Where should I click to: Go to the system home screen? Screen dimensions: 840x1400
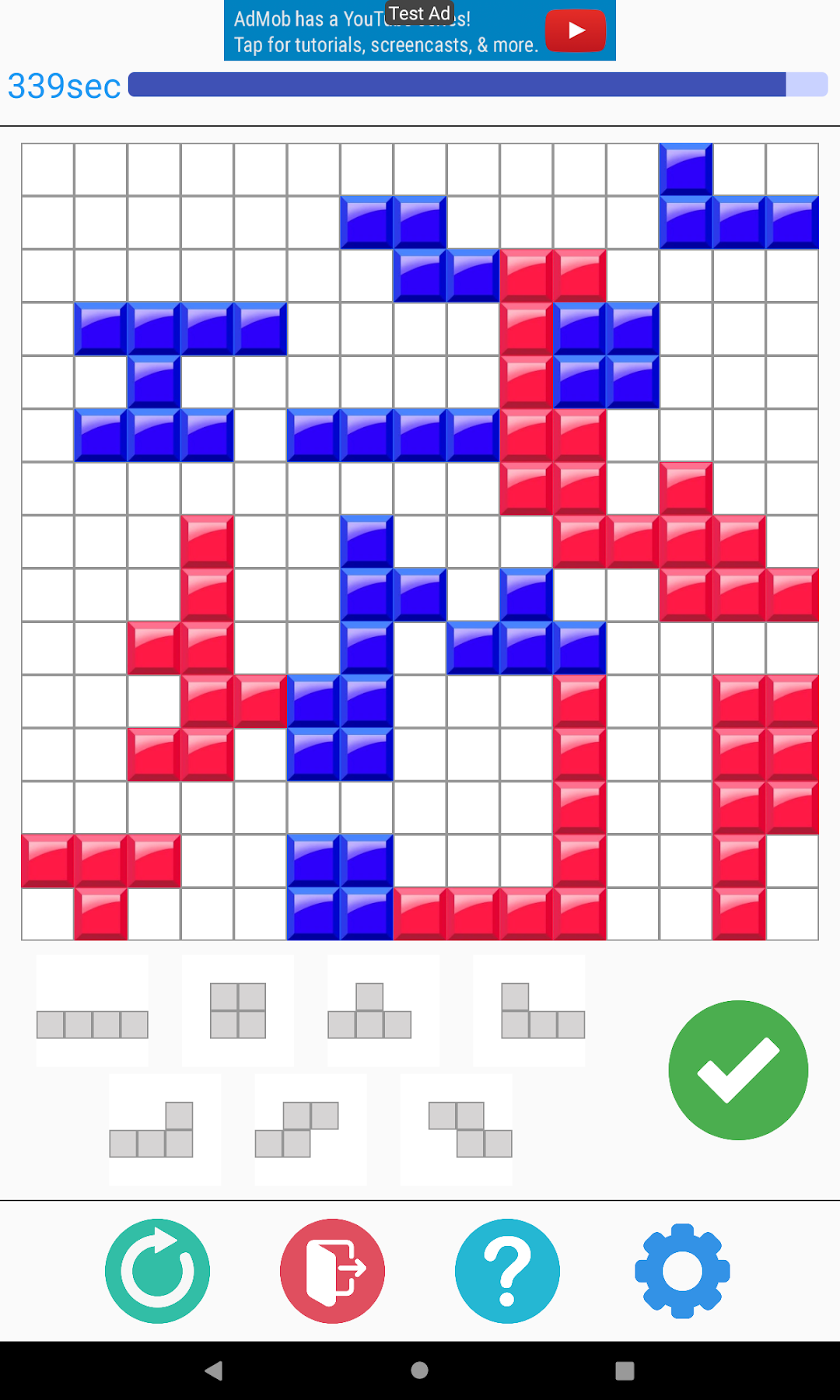pos(420,1370)
